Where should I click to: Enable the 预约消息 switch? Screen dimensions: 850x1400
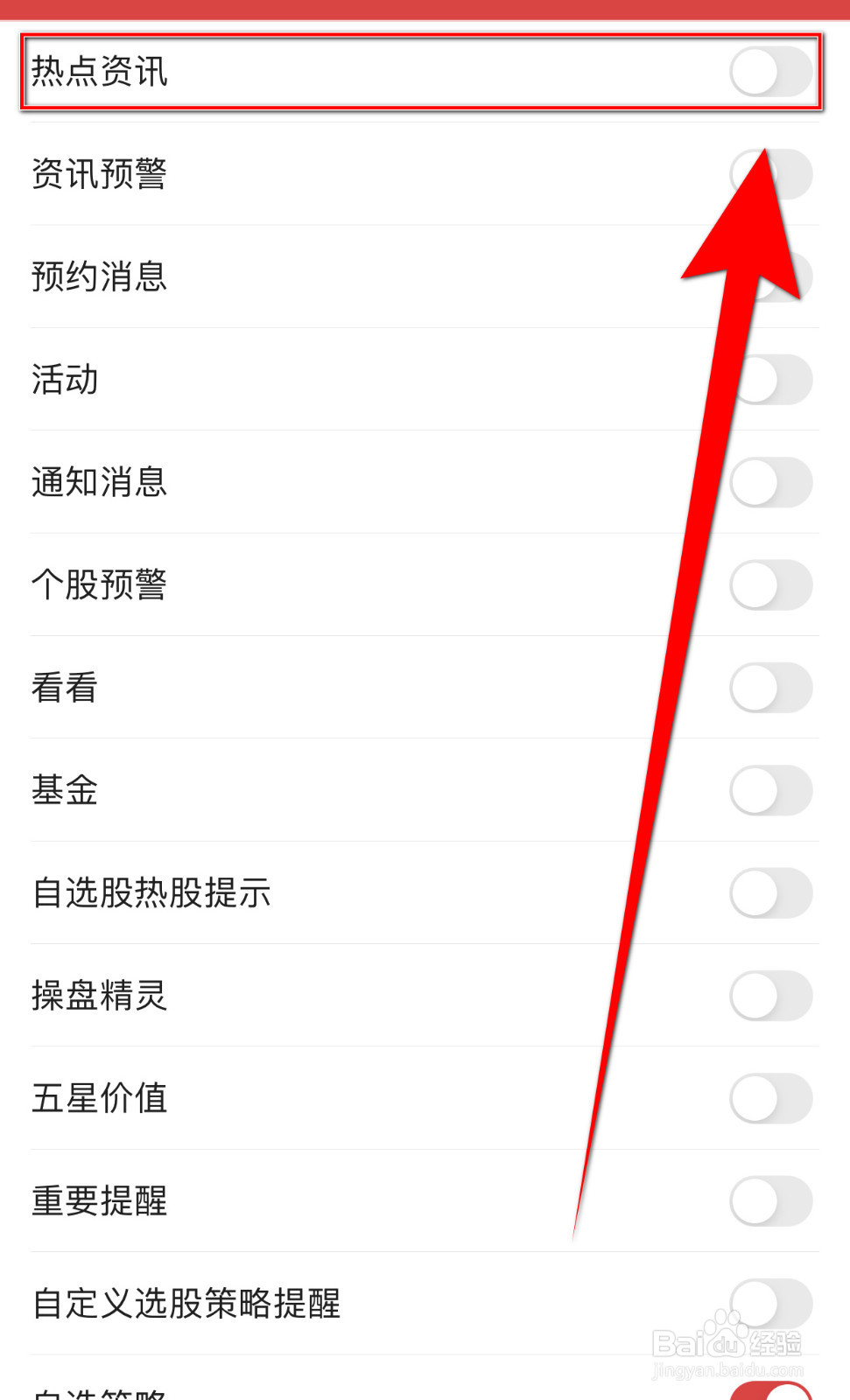click(x=771, y=276)
